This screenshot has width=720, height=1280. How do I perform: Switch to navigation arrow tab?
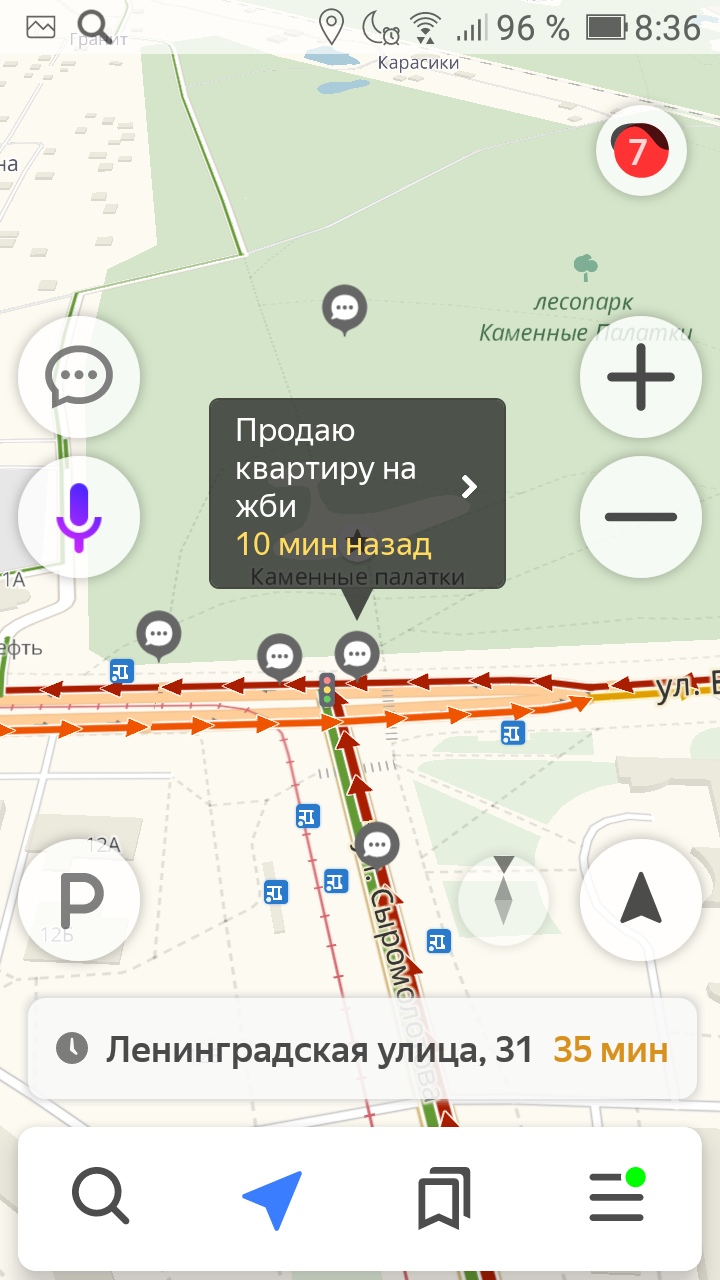272,1197
